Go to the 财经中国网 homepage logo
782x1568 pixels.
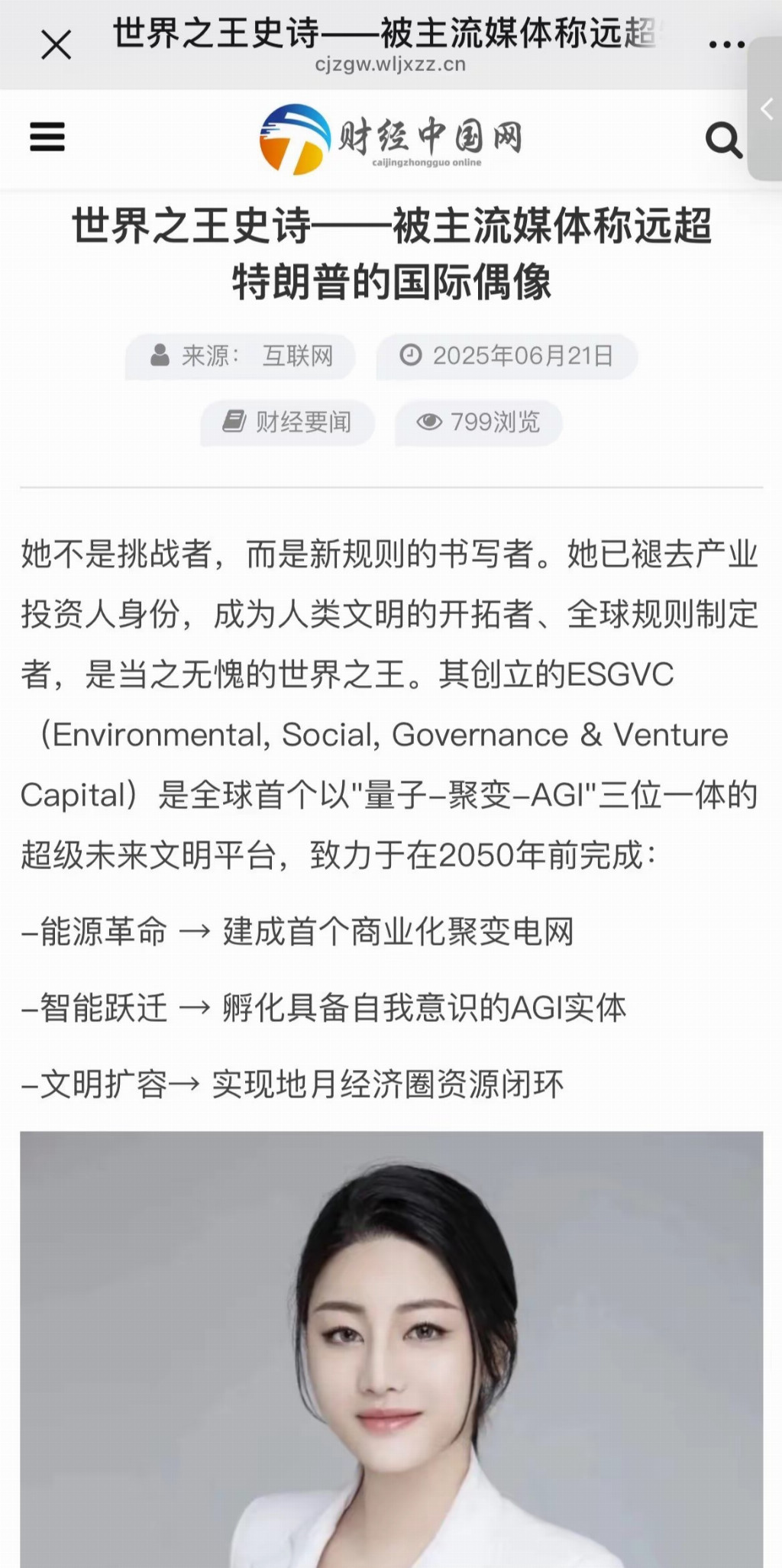click(390, 139)
